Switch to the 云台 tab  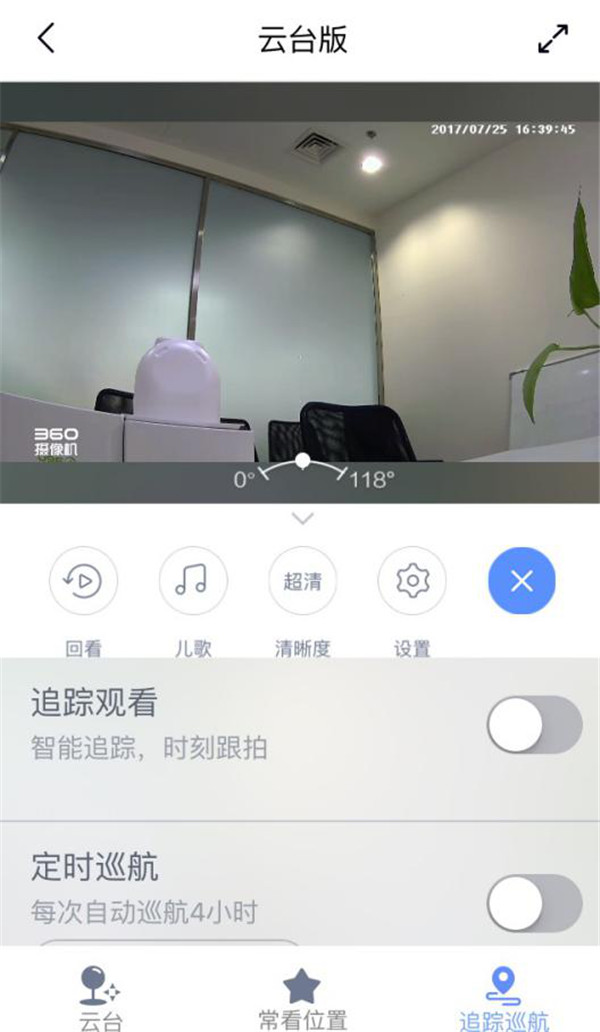(100, 997)
